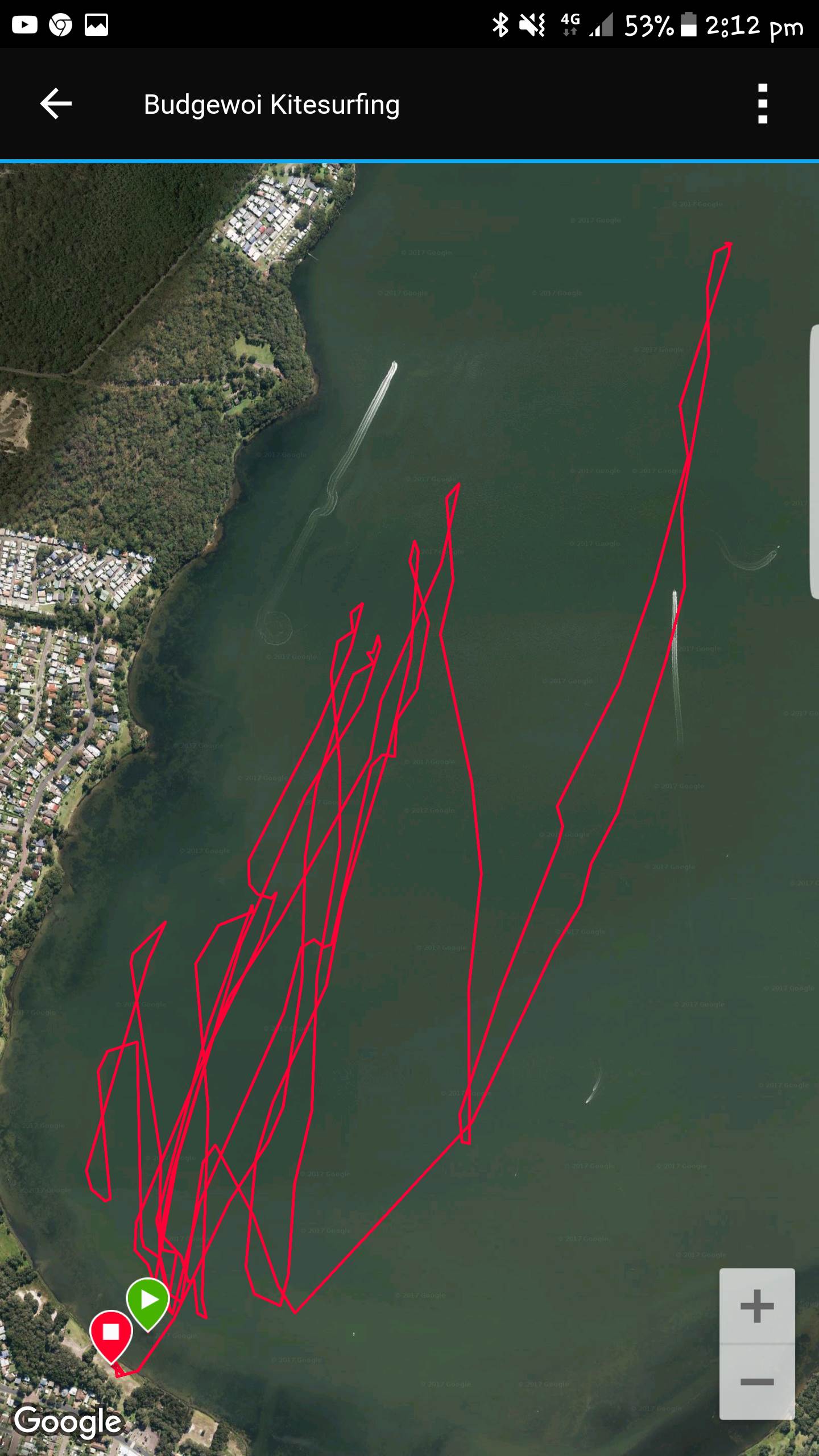Zoom in on the map
The width and height of the screenshot is (819, 1456).
757,1306
